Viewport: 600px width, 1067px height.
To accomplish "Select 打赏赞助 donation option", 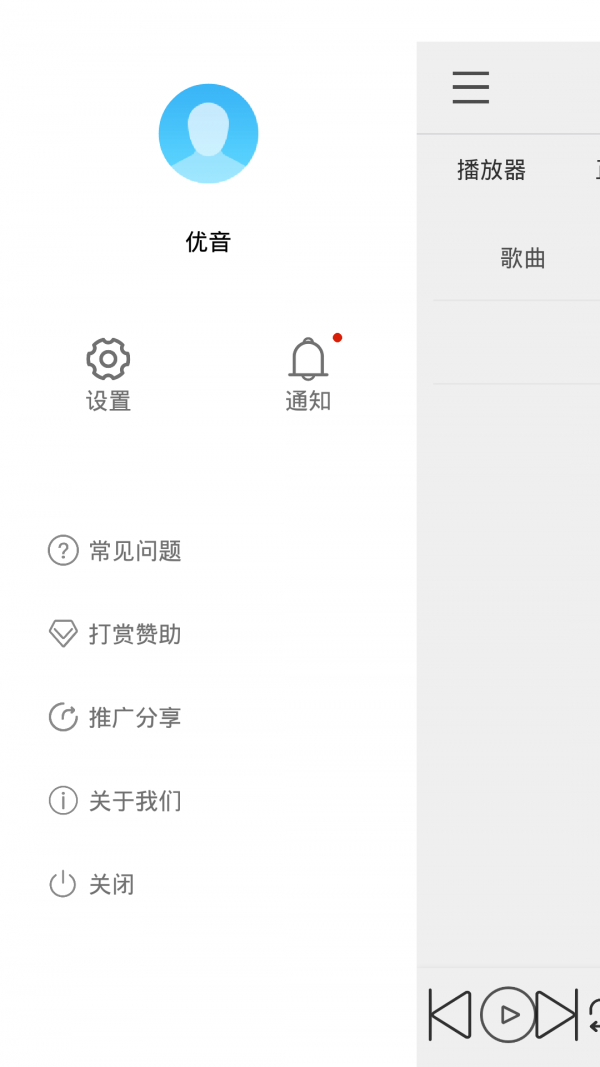I will (115, 634).
